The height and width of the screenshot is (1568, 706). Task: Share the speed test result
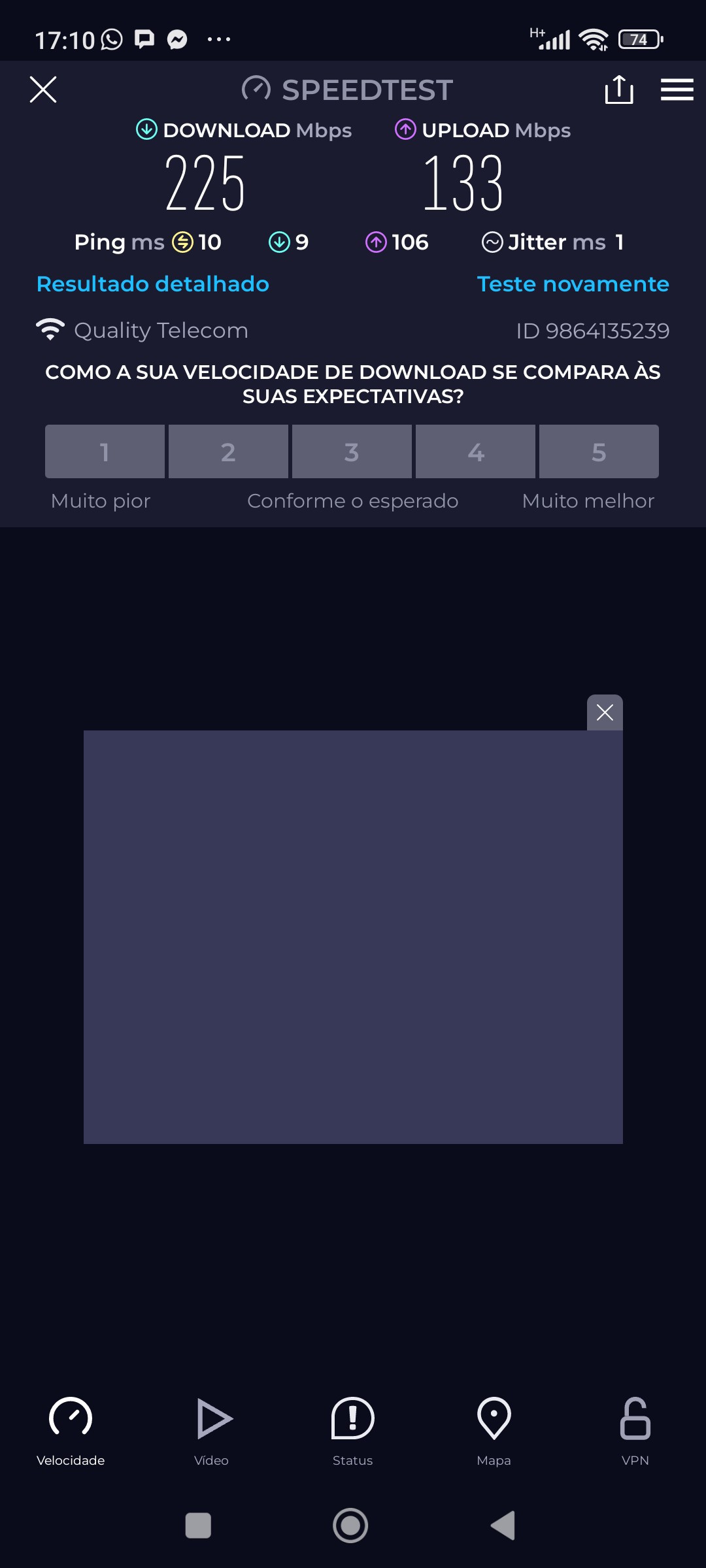(x=618, y=90)
